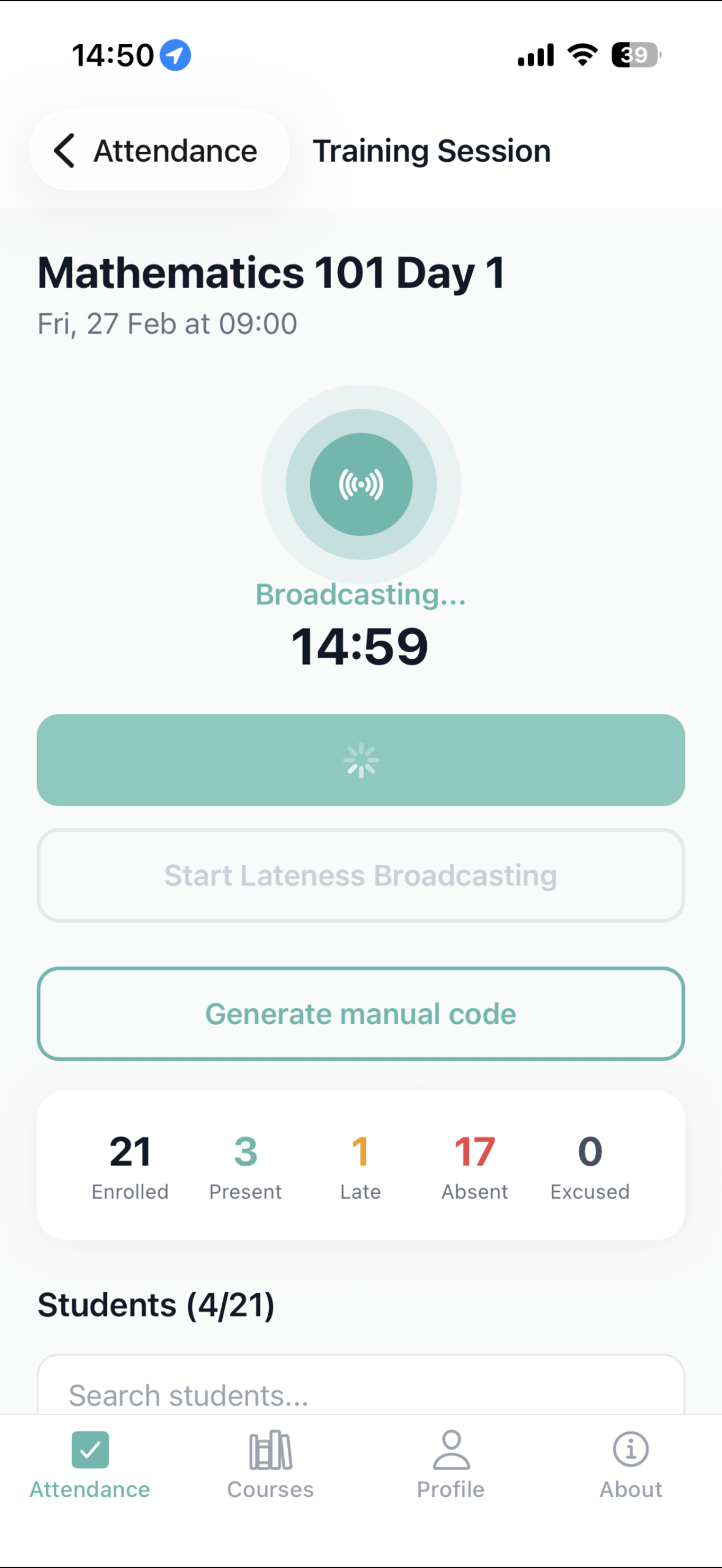
Task: Generate a manual code
Action: click(361, 1014)
